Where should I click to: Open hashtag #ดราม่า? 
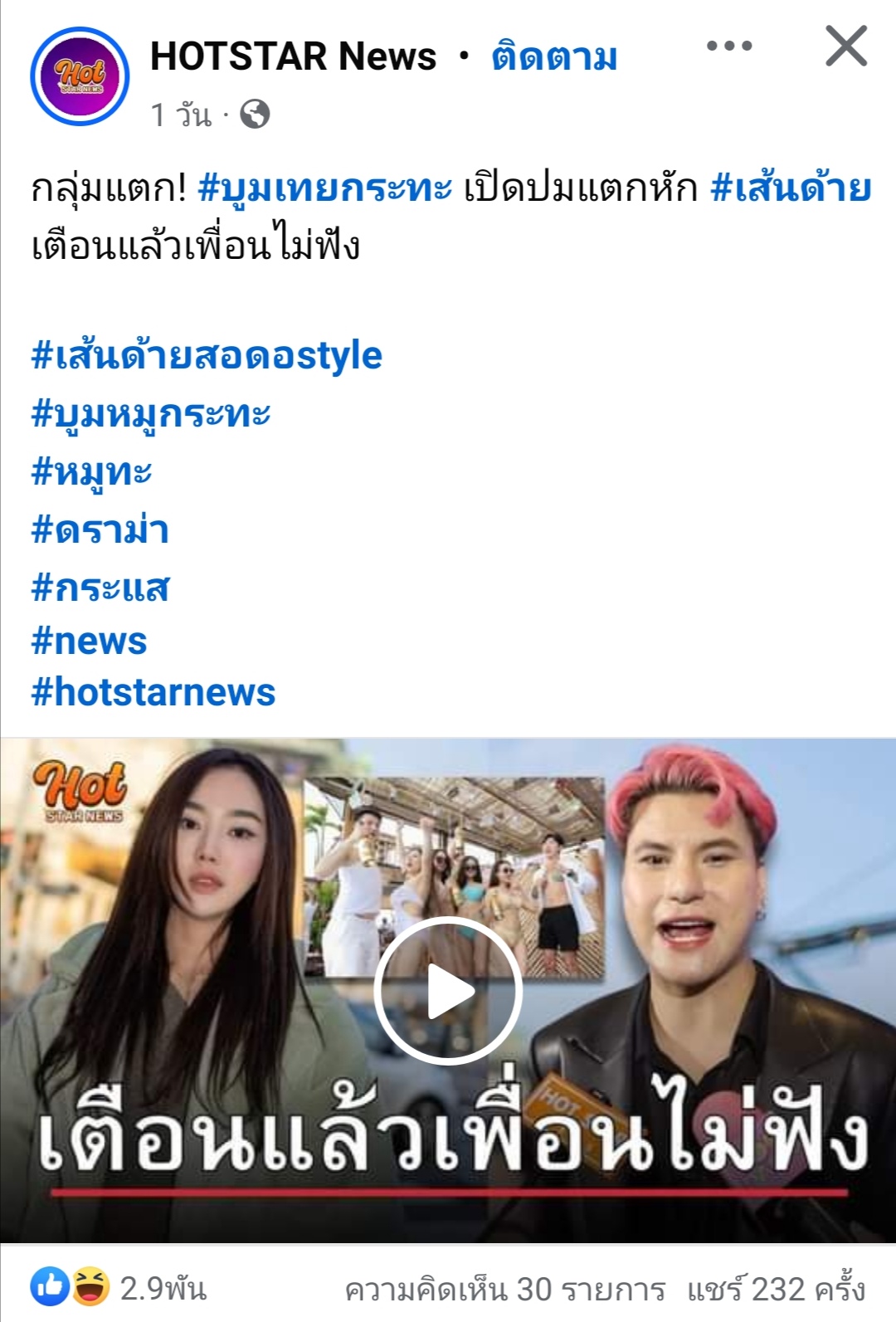(100, 529)
